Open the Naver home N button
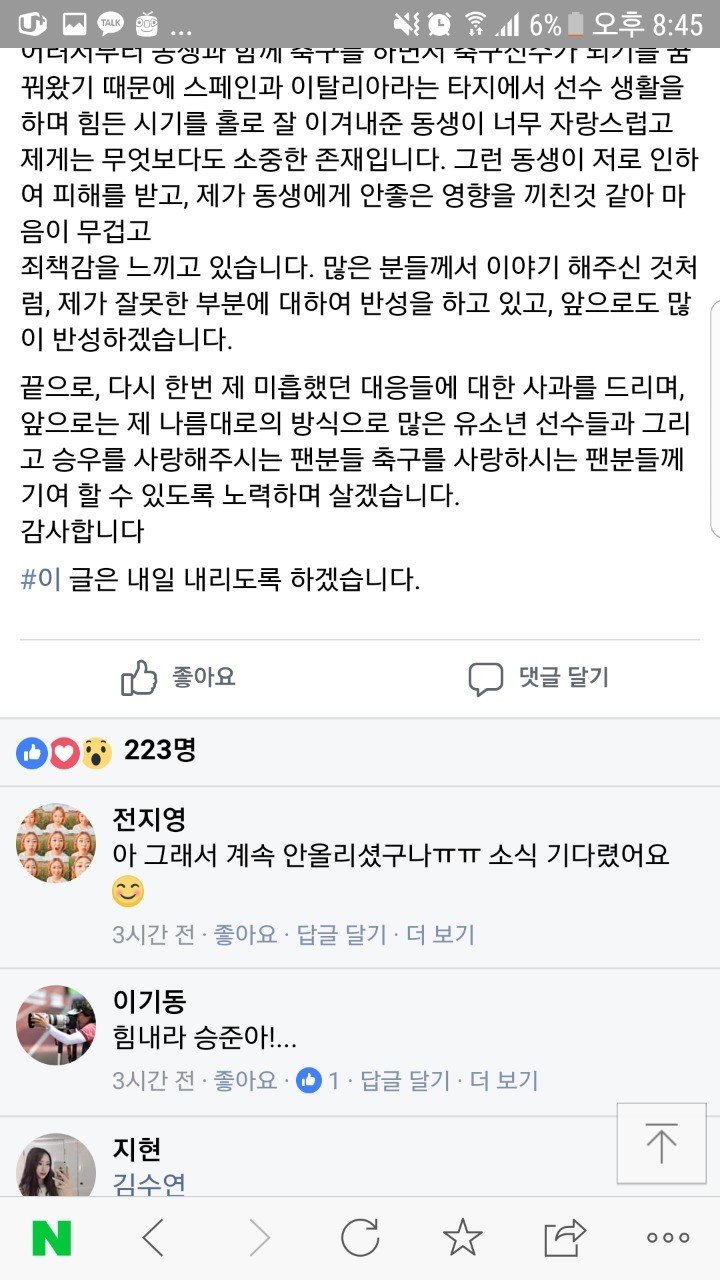The image size is (720, 1280). coord(52,1238)
